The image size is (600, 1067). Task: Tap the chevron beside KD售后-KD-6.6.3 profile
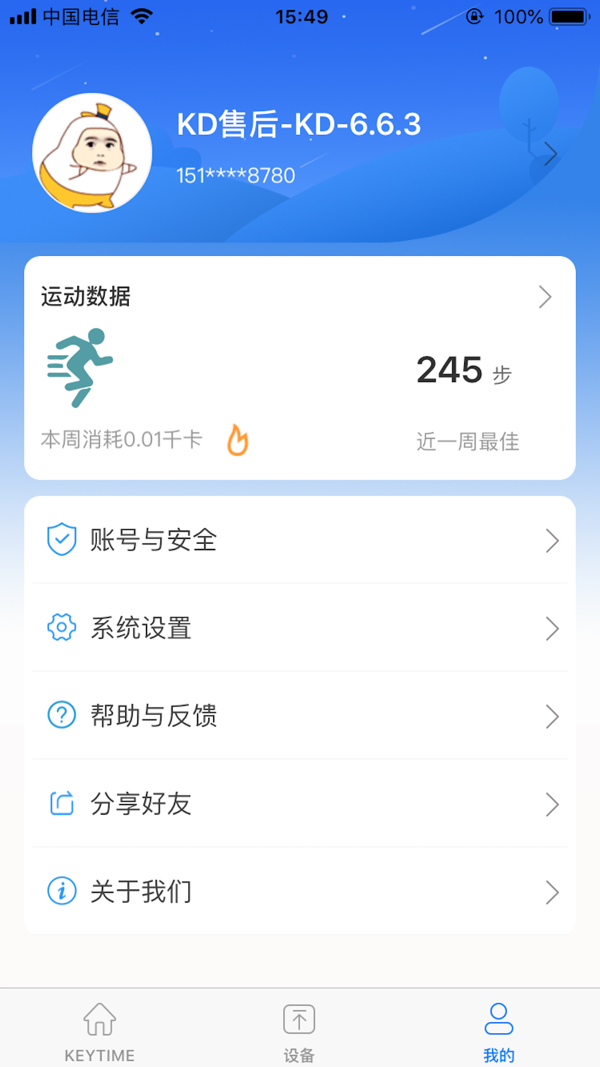550,153
